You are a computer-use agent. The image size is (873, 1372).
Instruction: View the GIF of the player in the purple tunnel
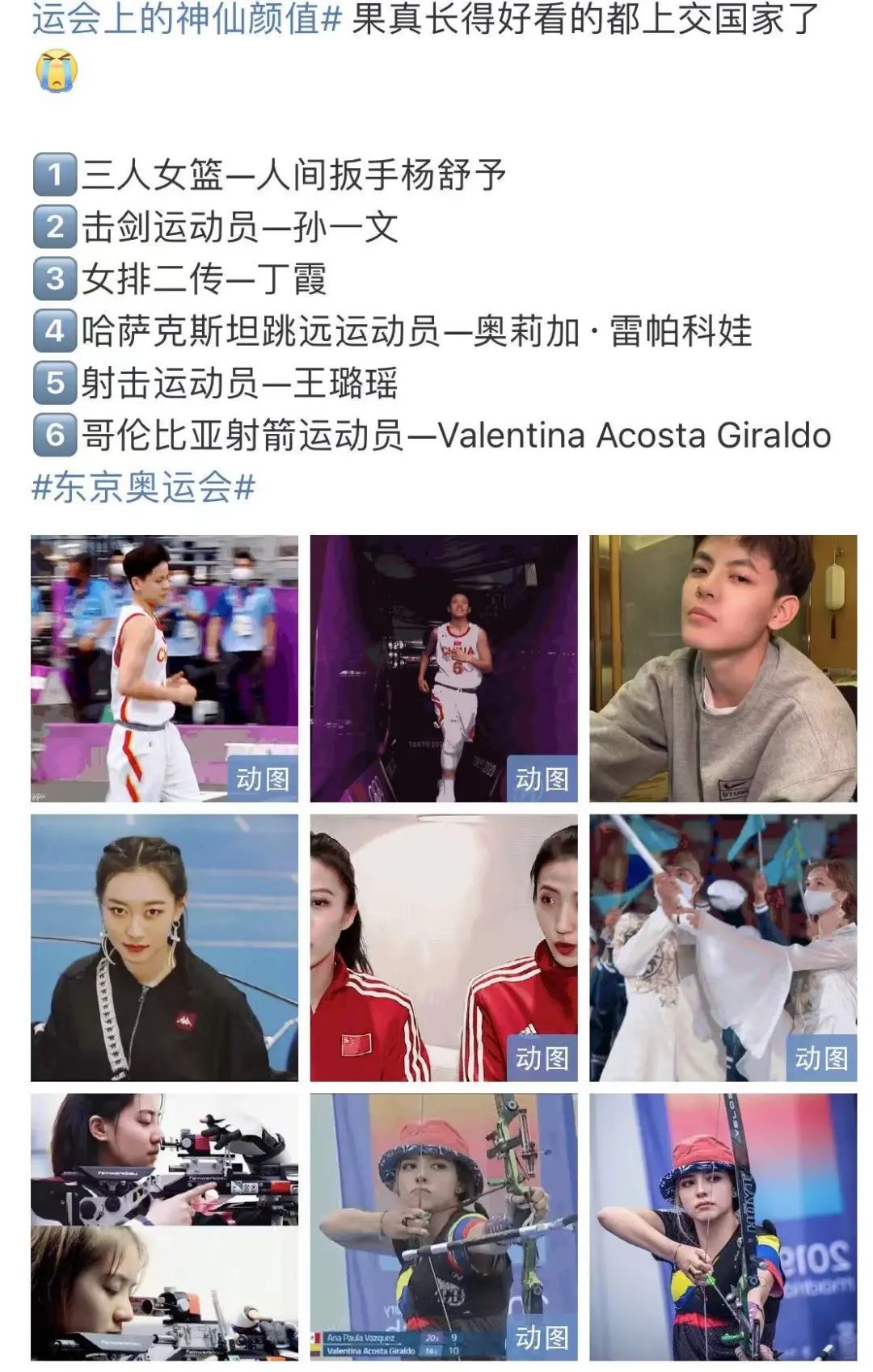tap(444, 668)
